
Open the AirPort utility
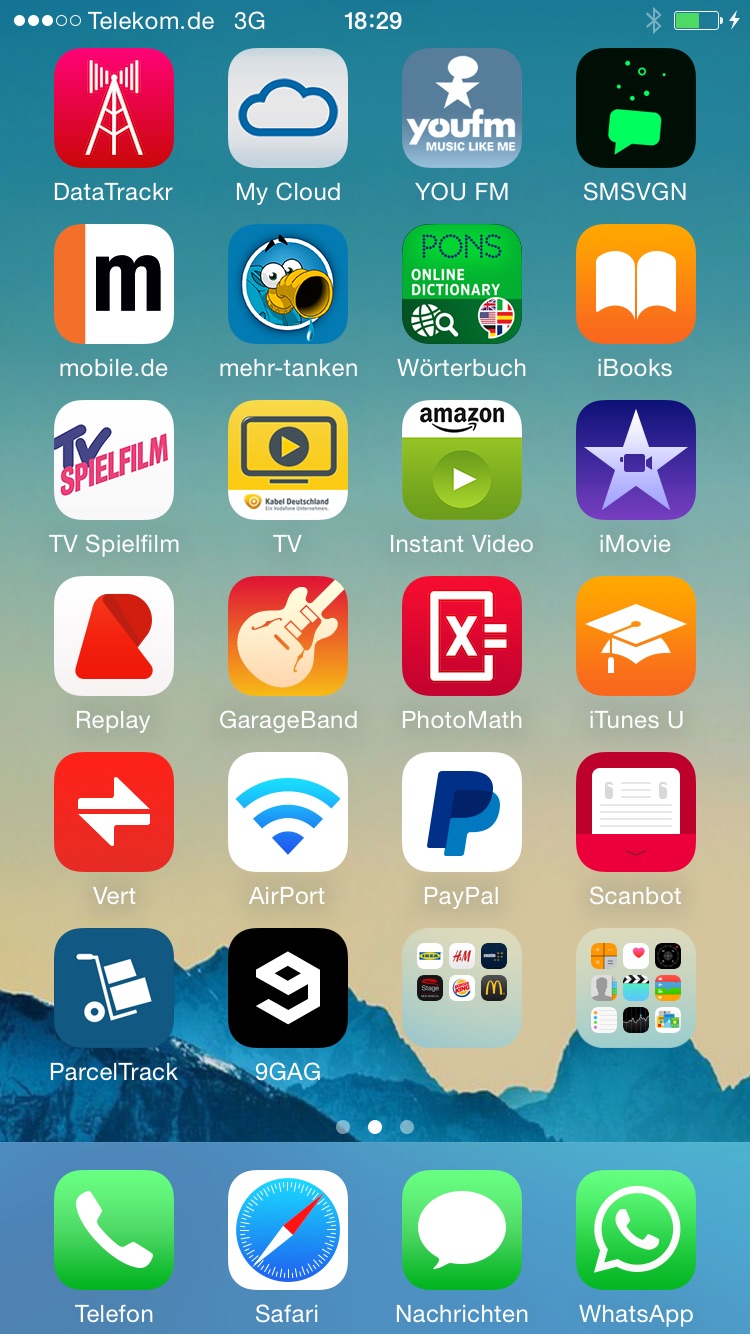(288, 812)
